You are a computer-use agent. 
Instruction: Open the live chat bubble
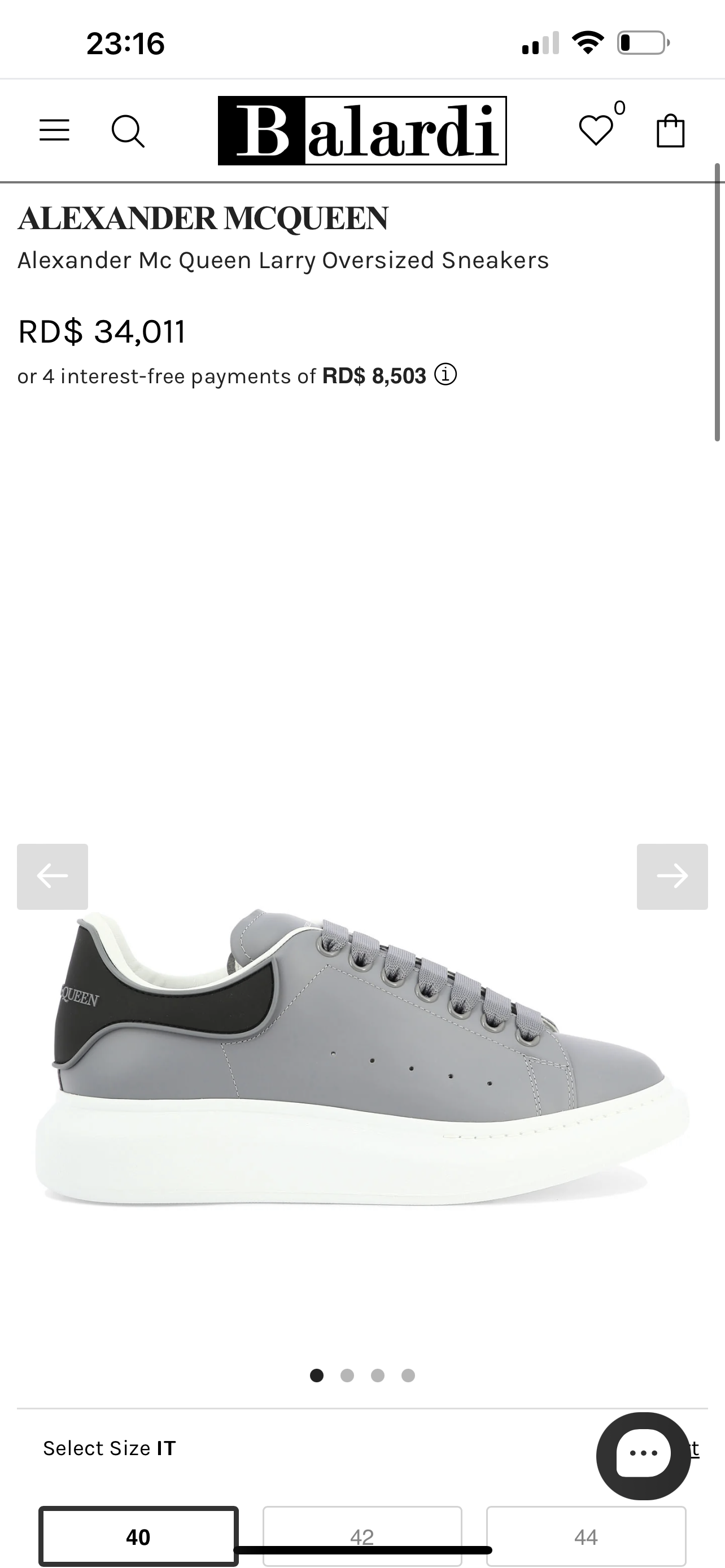644,1455
